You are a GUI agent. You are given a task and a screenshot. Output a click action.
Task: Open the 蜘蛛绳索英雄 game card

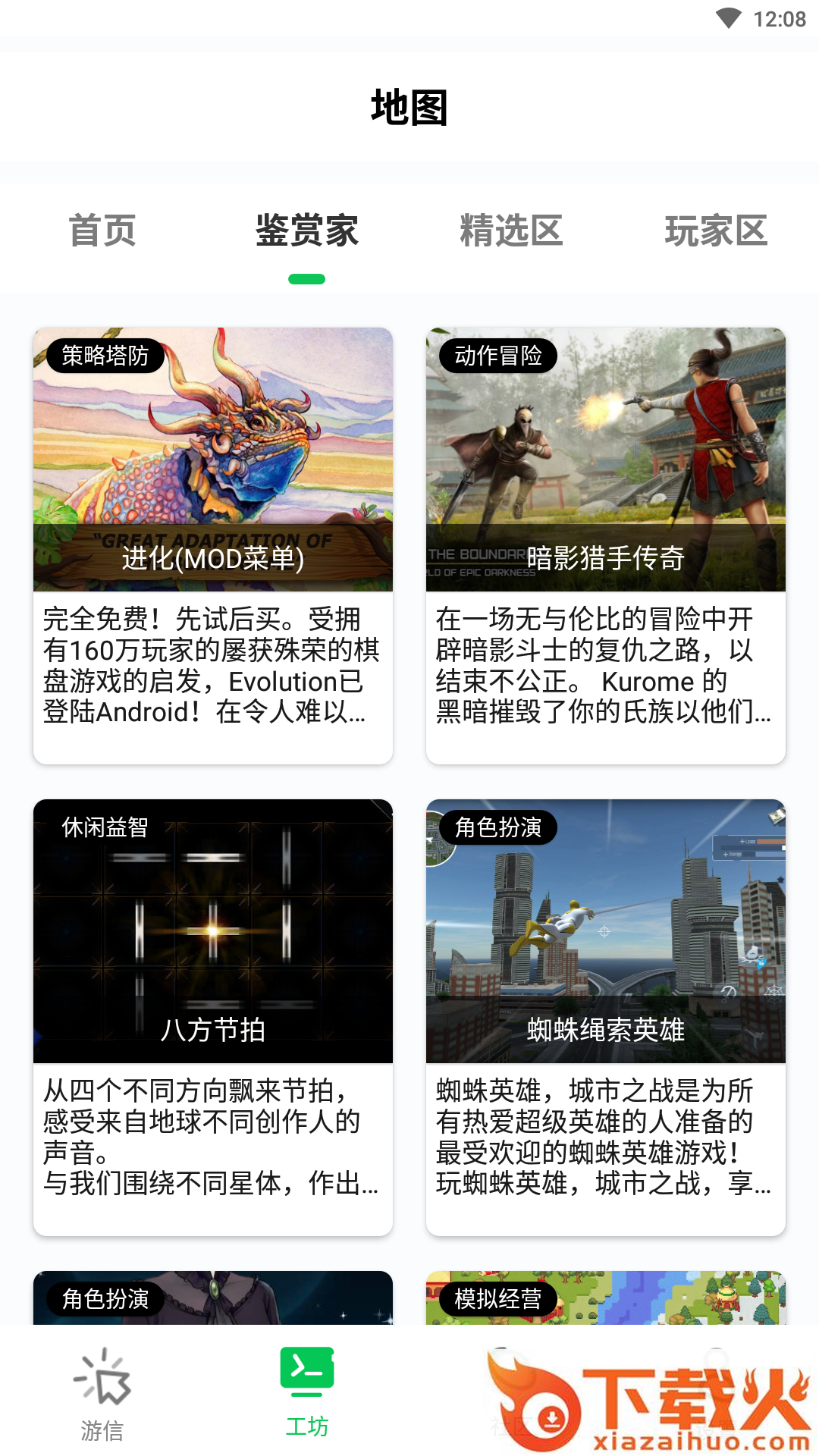[605, 1016]
